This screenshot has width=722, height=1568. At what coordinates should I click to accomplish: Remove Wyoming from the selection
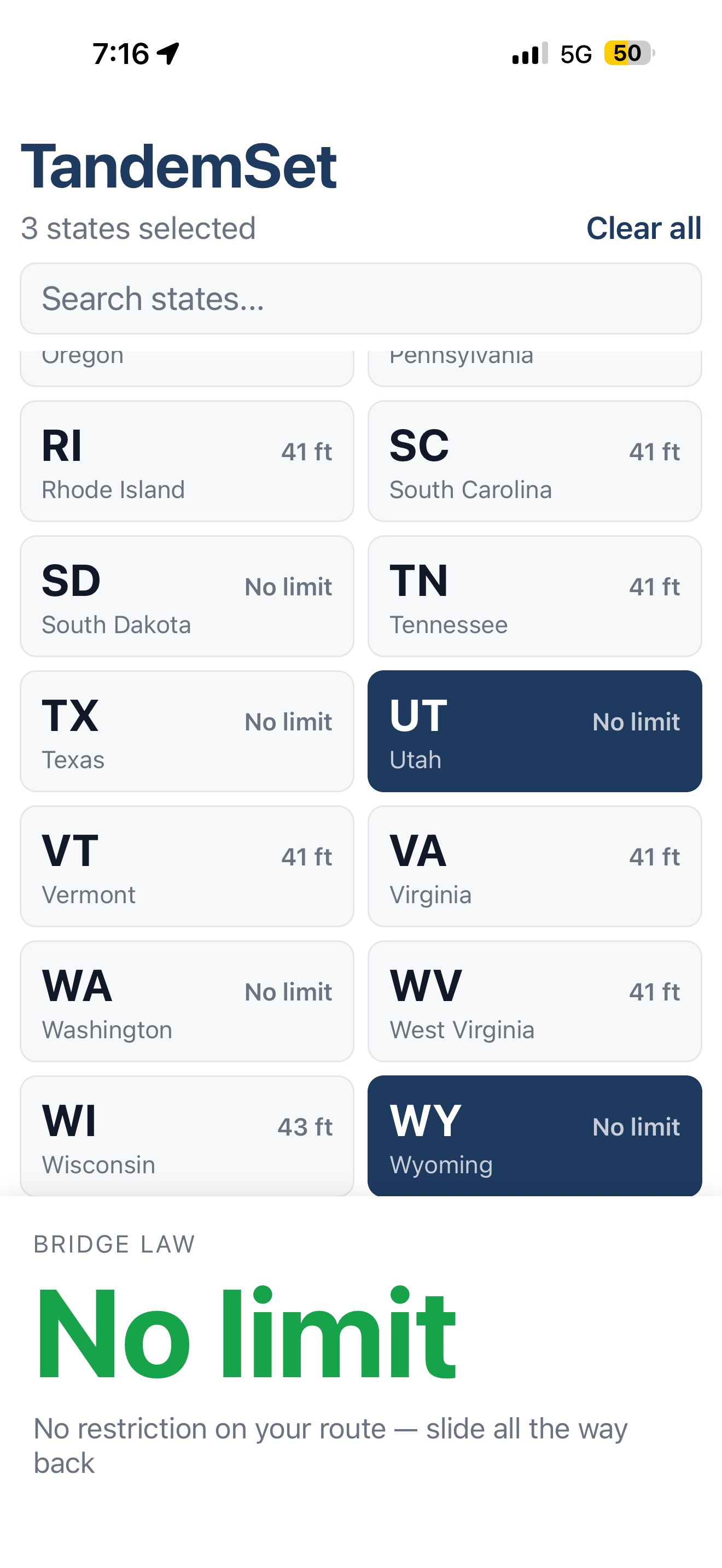[534, 1136]
